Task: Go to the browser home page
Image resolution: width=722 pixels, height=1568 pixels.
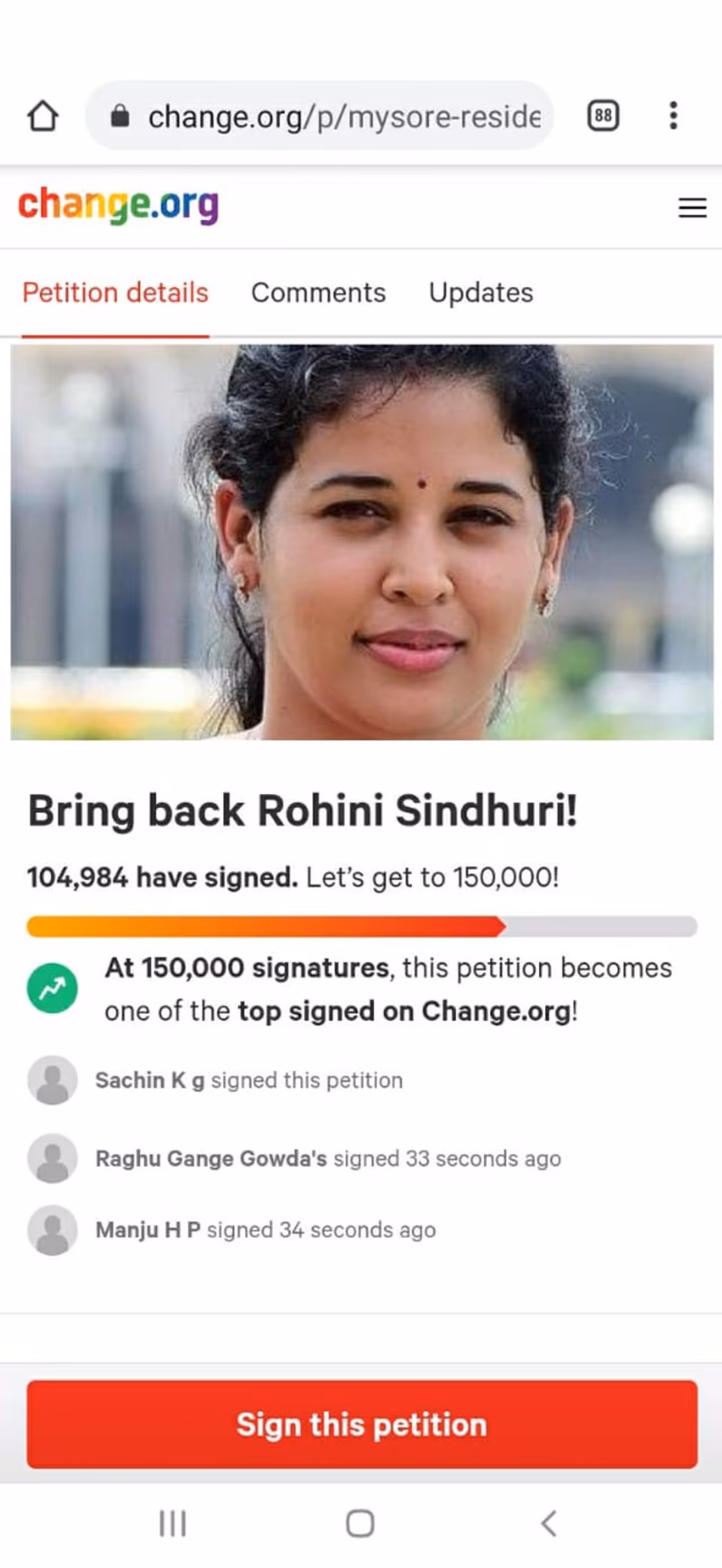Action: pyautogui.click(x=42, y=116)
